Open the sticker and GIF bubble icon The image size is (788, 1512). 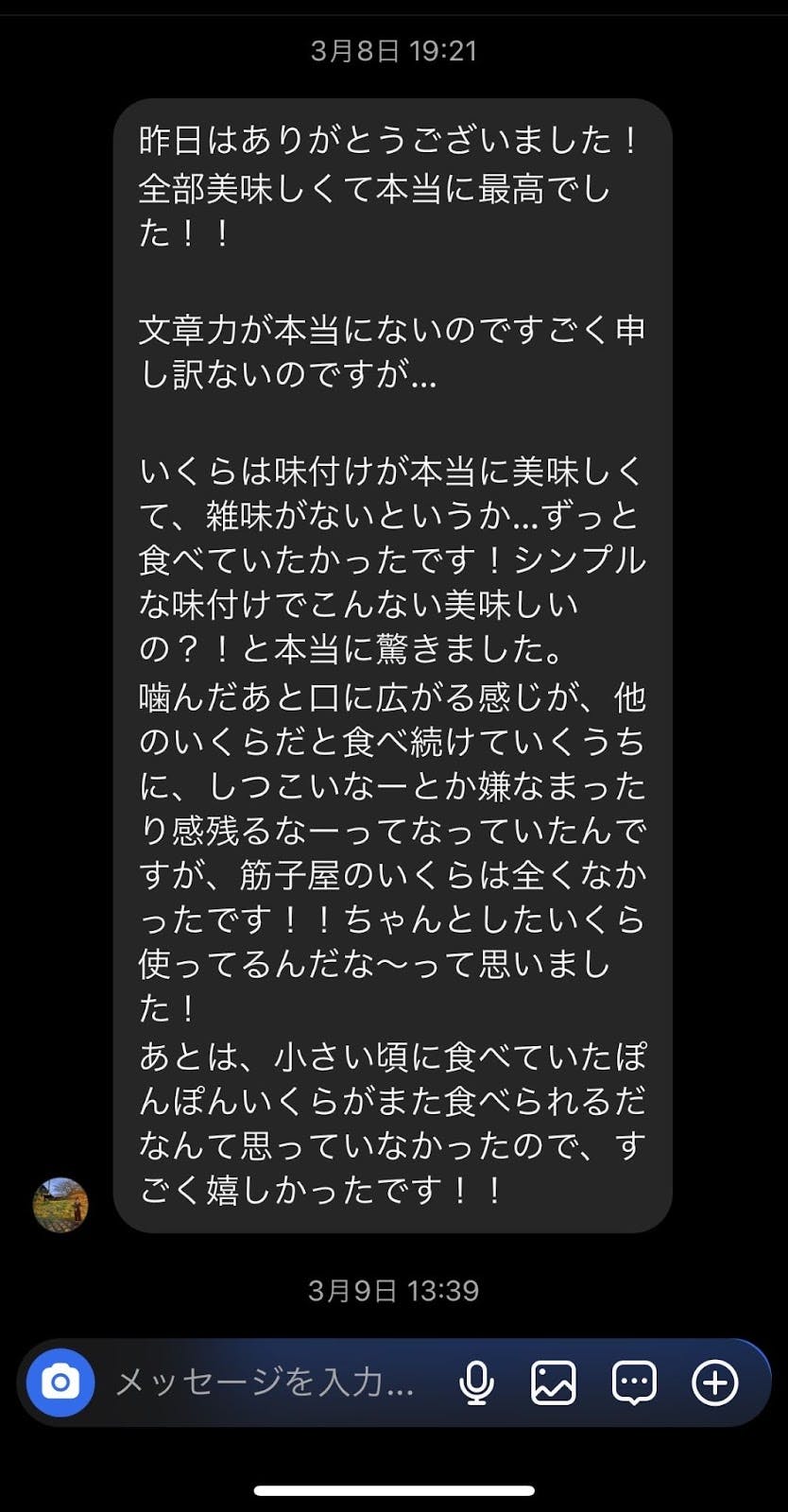coord(634,1383)
